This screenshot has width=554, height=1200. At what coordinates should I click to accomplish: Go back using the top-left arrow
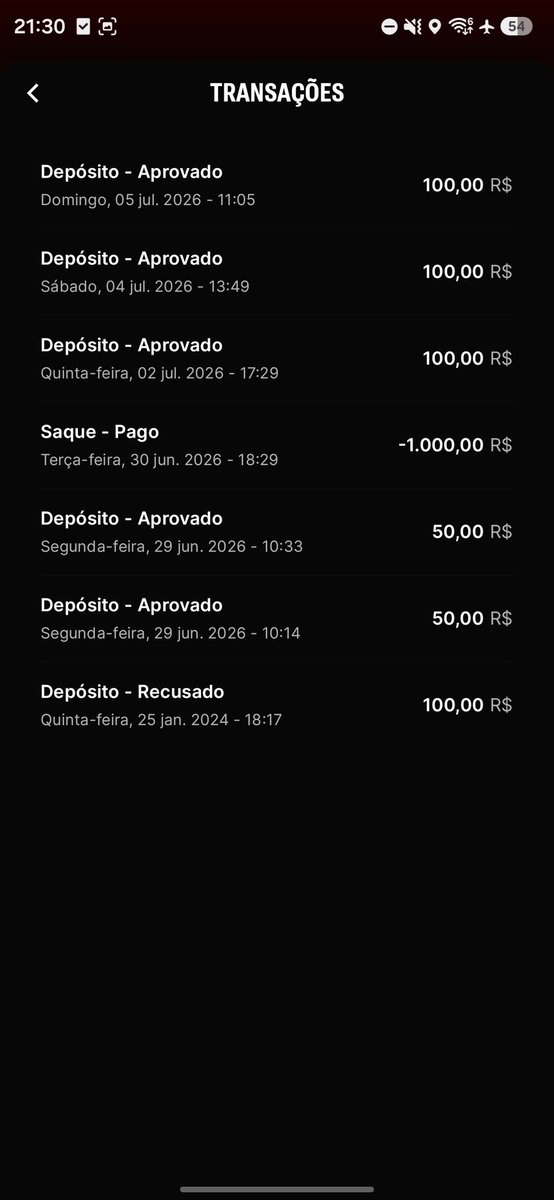click(33, 93)
